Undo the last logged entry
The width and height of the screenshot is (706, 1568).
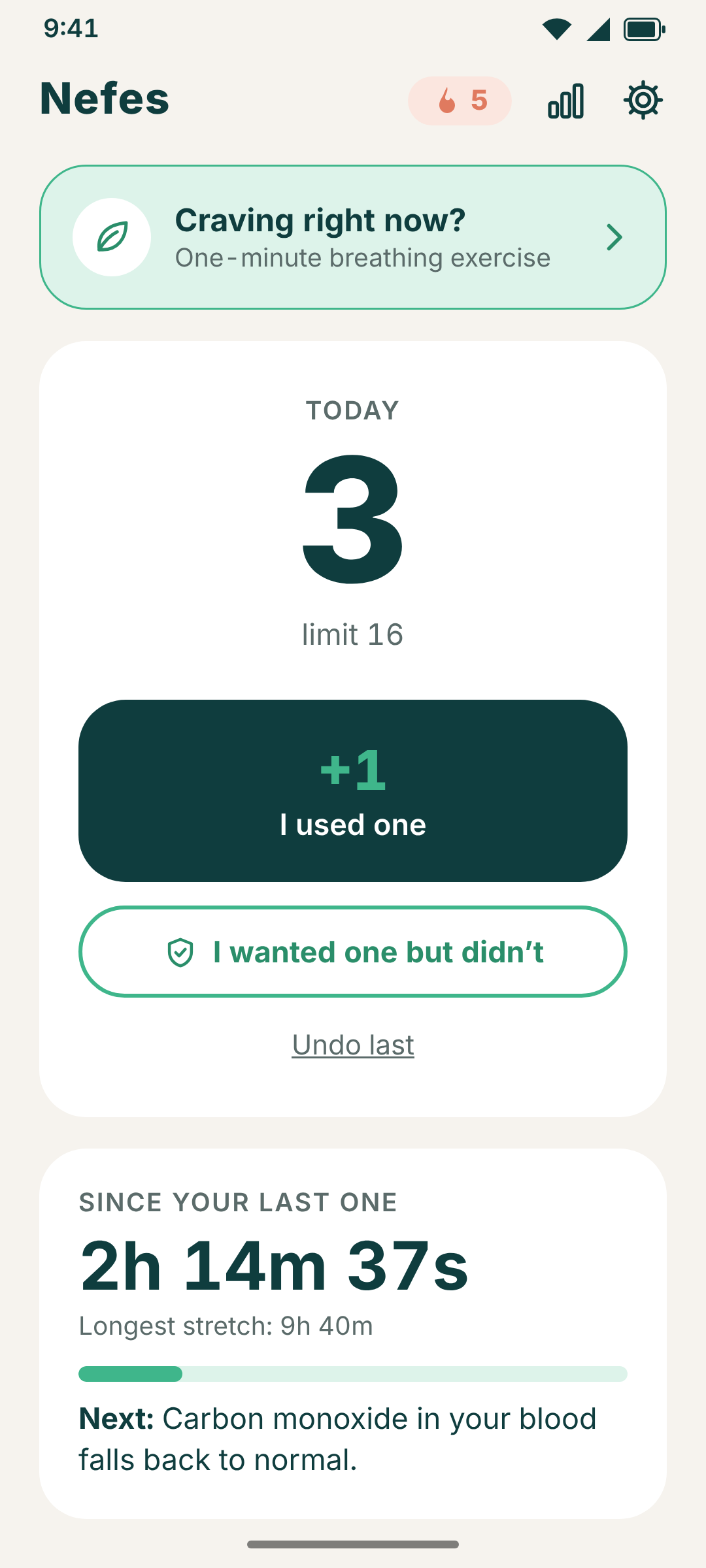(353, 1045)
